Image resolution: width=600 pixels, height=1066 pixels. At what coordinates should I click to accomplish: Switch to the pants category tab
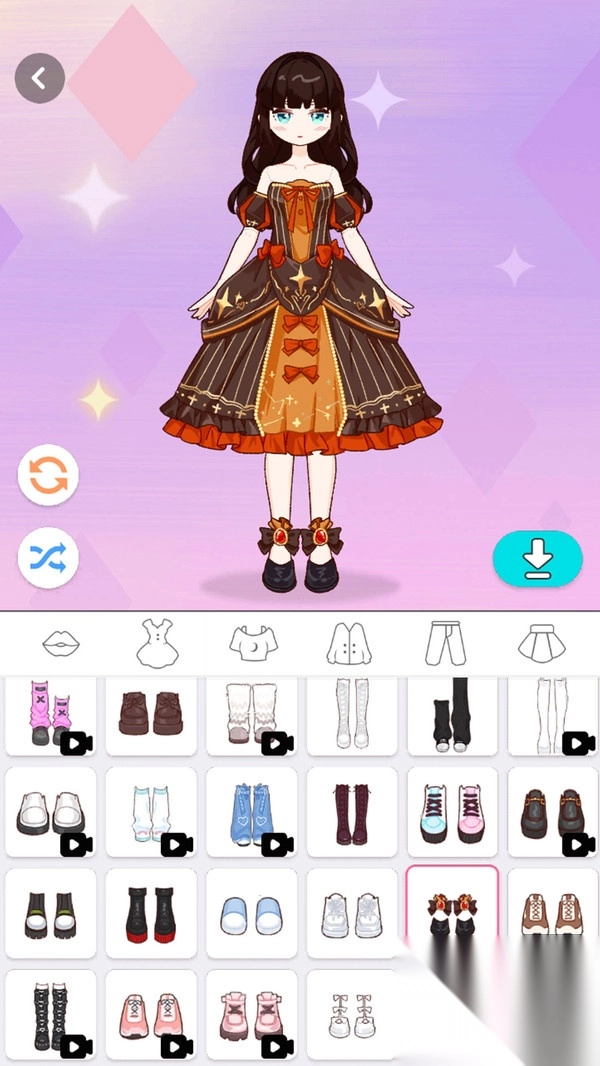click(x=445, y=642)
